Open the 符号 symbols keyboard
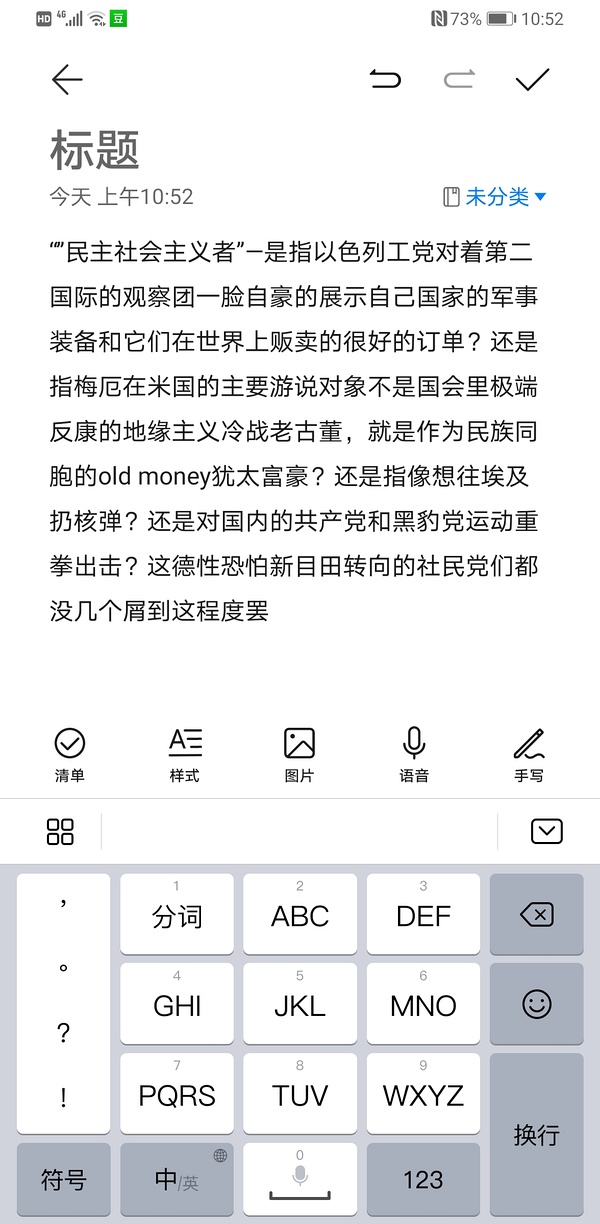This screenshot has width=600, height=1224. [63, 1180]
